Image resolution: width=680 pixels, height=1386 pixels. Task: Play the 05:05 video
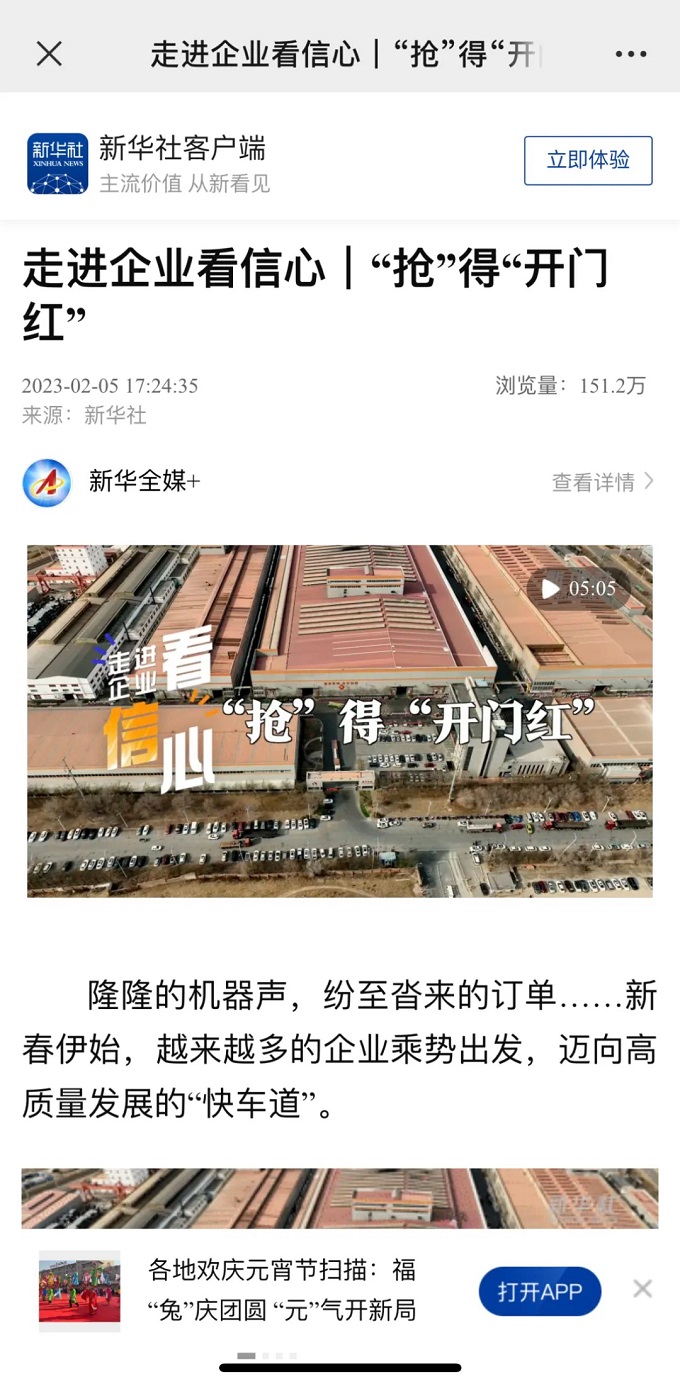tap(551, 589)
